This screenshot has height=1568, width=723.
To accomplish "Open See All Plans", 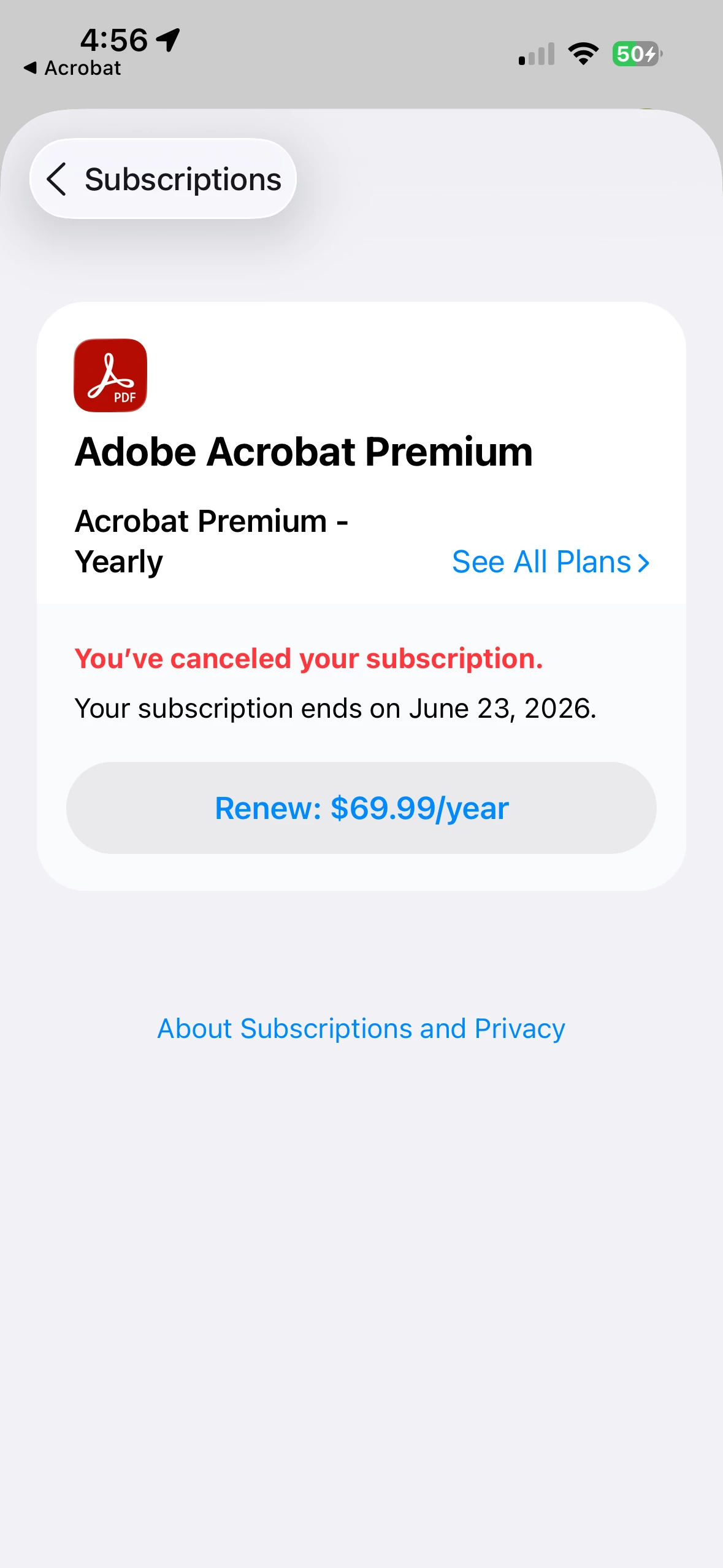I will click(550, 562).
